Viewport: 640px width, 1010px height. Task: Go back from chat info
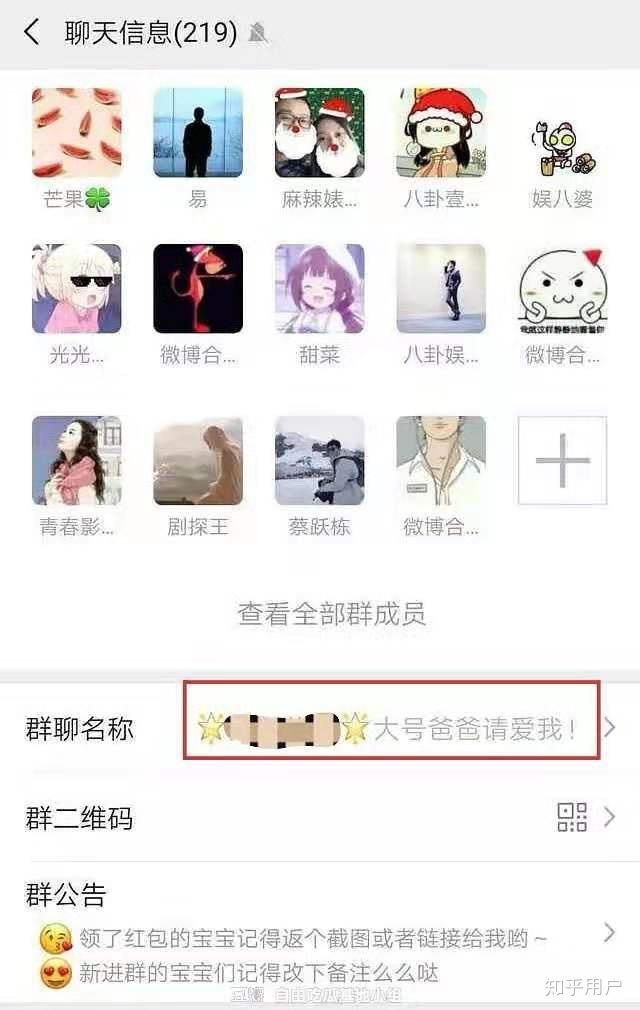coord(32,33)
